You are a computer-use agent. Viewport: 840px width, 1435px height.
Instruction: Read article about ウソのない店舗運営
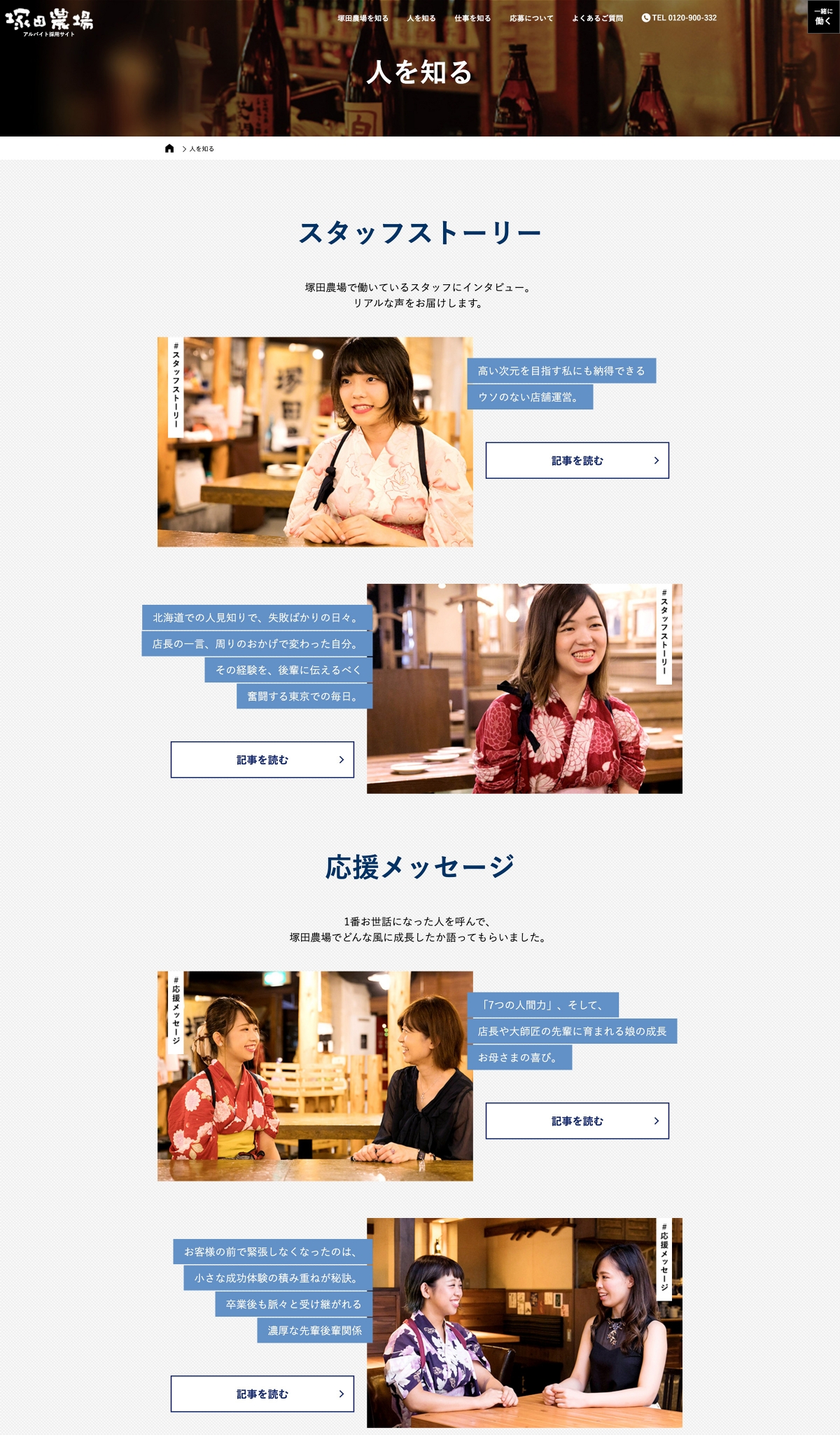(x=577, y=461)
